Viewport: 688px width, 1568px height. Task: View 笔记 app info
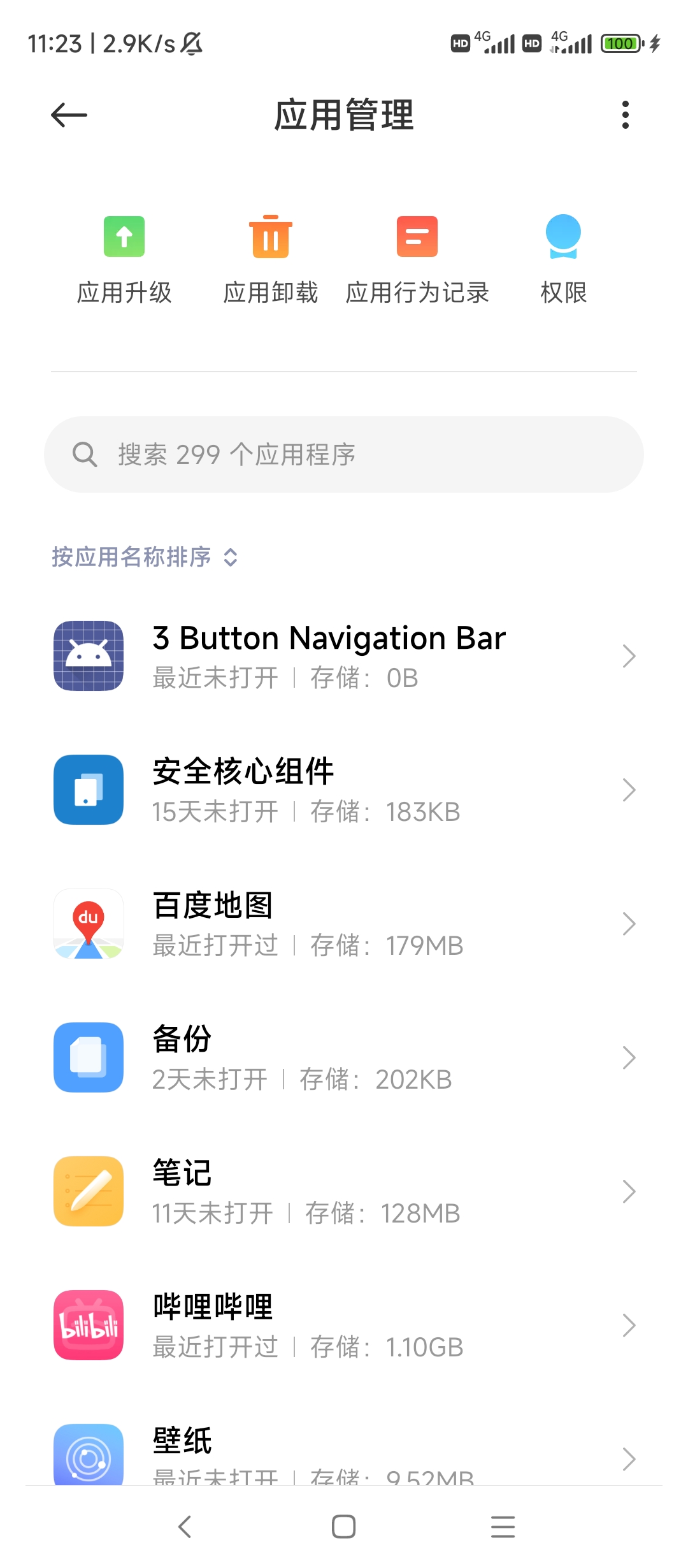344,1191
